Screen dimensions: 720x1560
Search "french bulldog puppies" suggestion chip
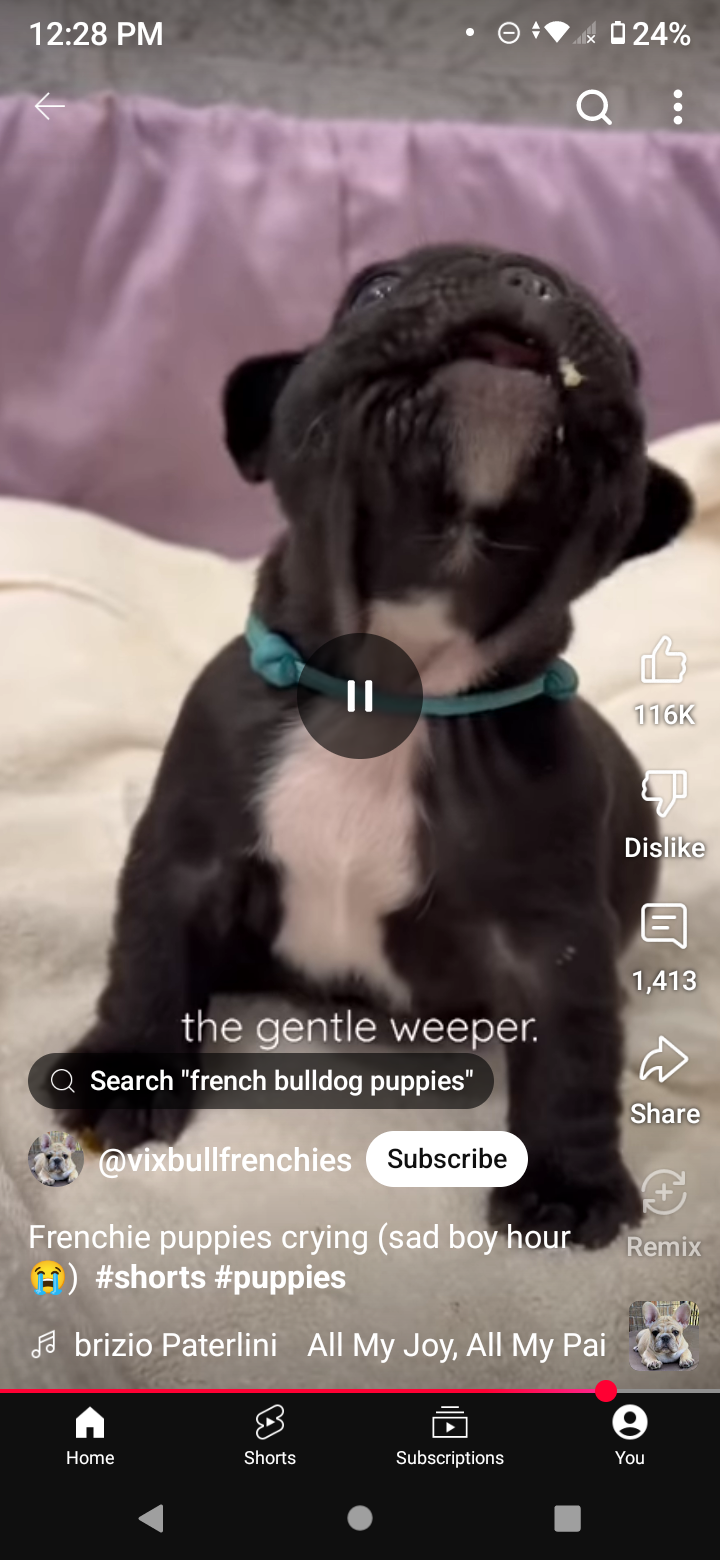261,1081
